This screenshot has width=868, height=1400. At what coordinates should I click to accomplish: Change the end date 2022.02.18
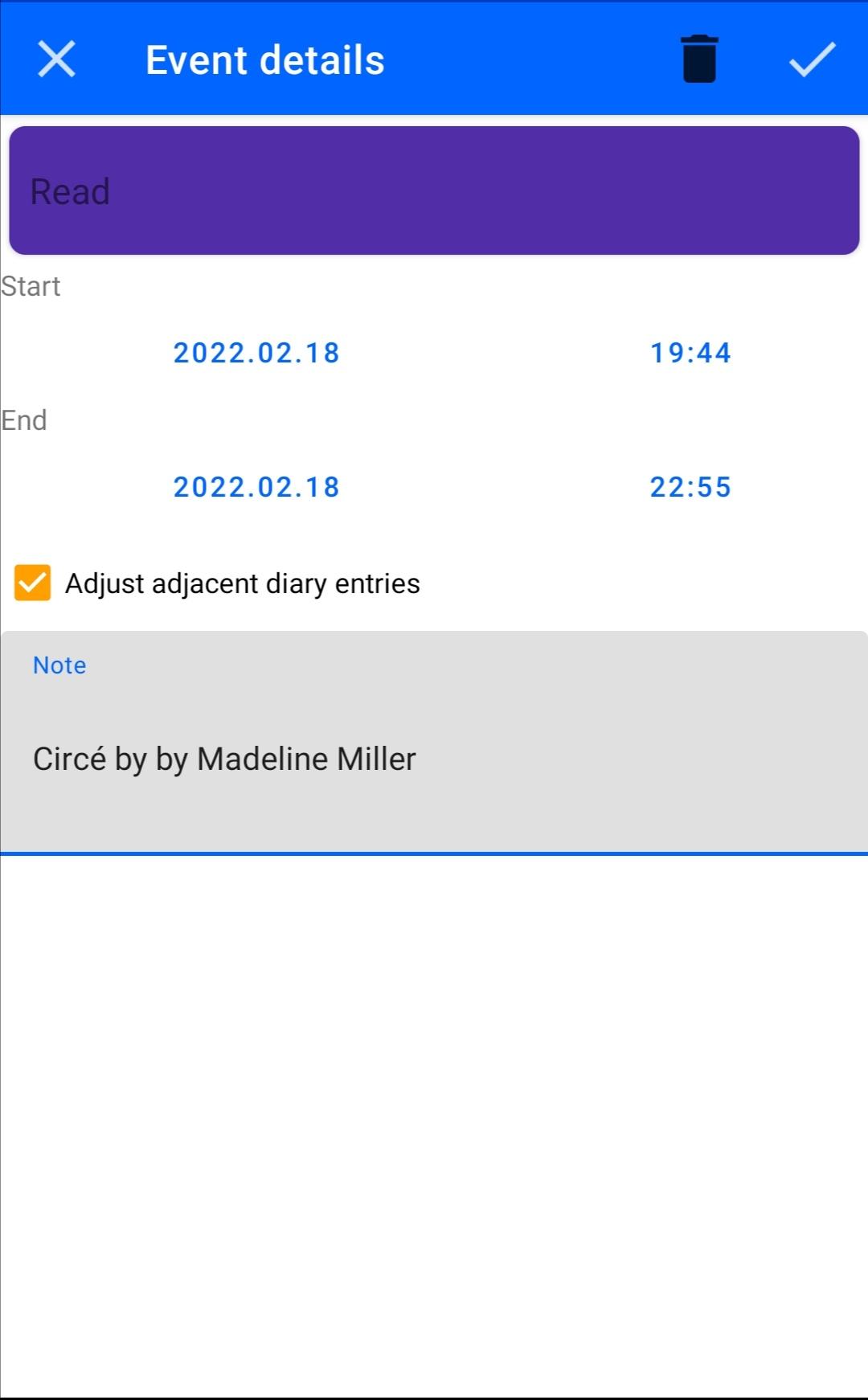pos(256,487)
